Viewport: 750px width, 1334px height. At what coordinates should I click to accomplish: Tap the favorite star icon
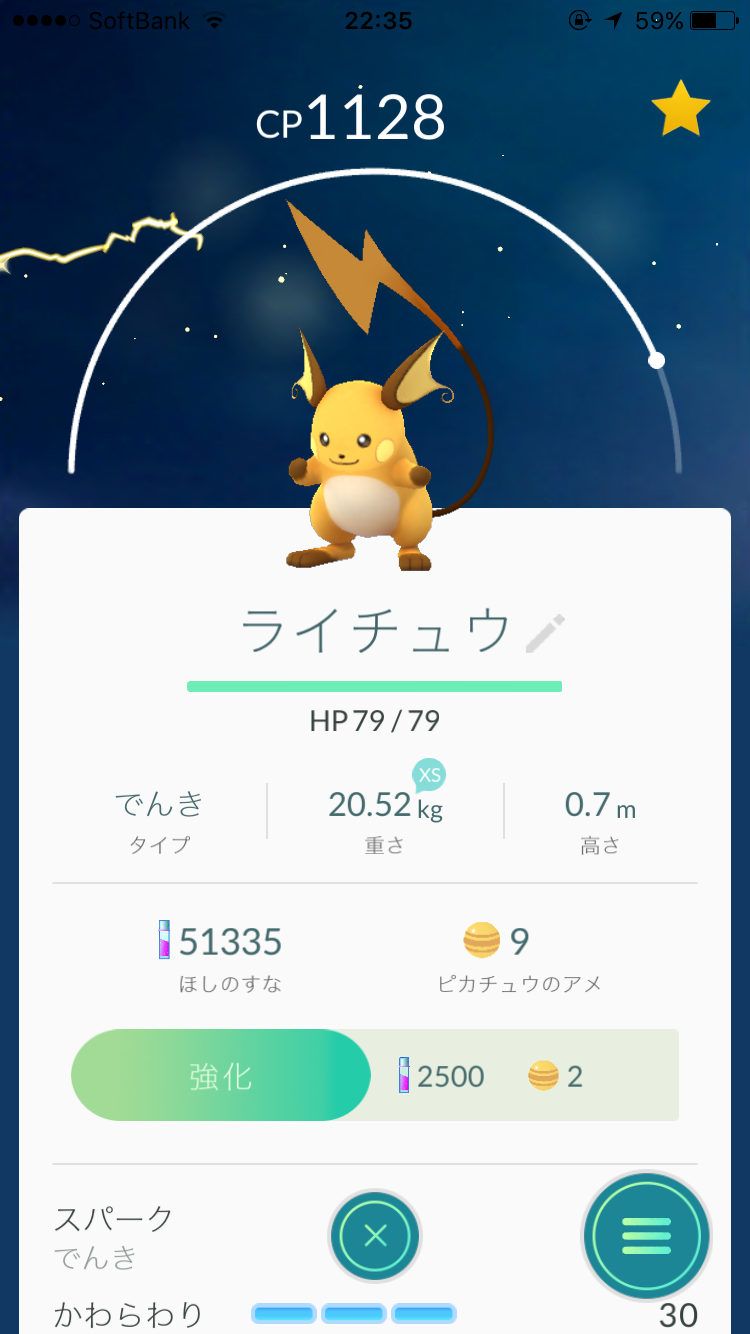click(681, 108)
